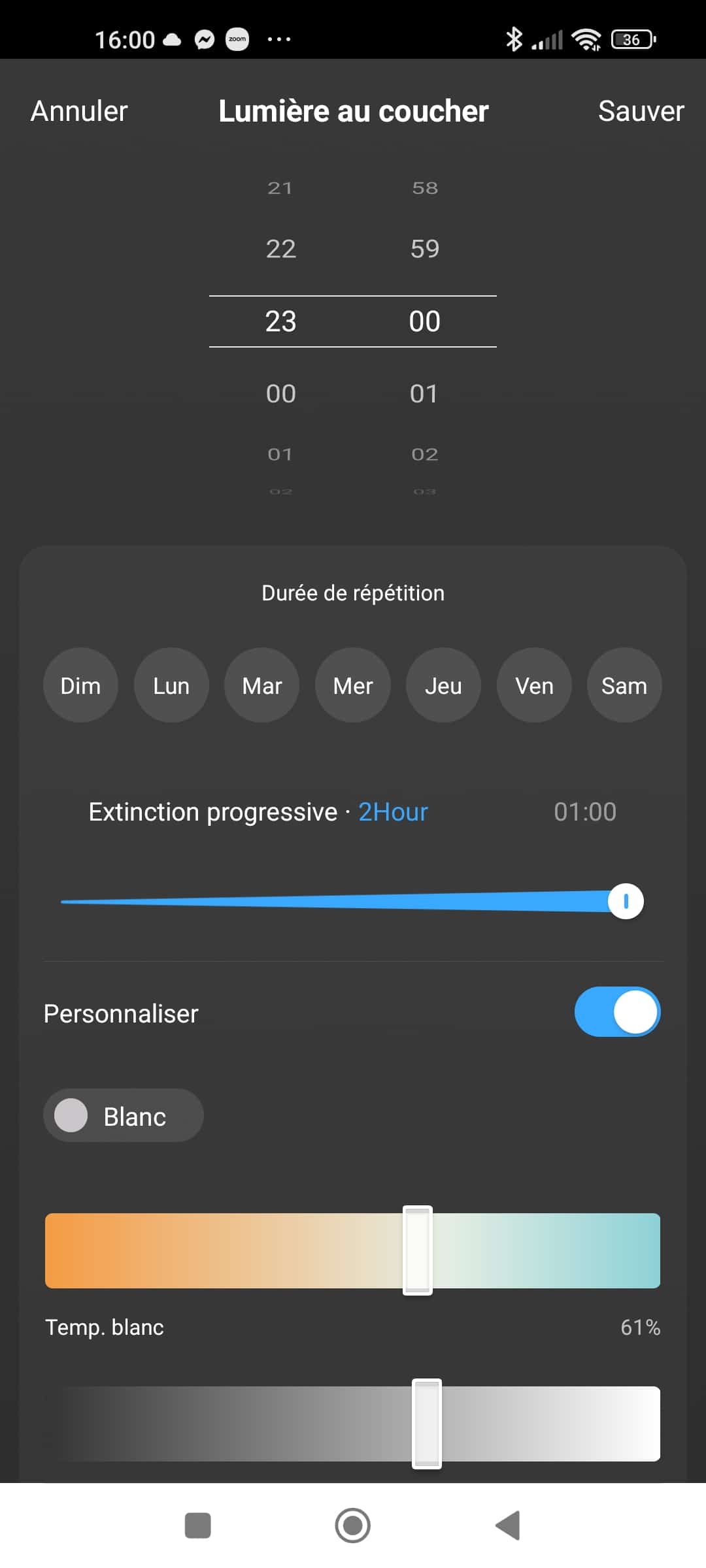This screenshot has width=706, height=1568.
Task: Tap Annuler to cancel editing
Action: (79, 111)
